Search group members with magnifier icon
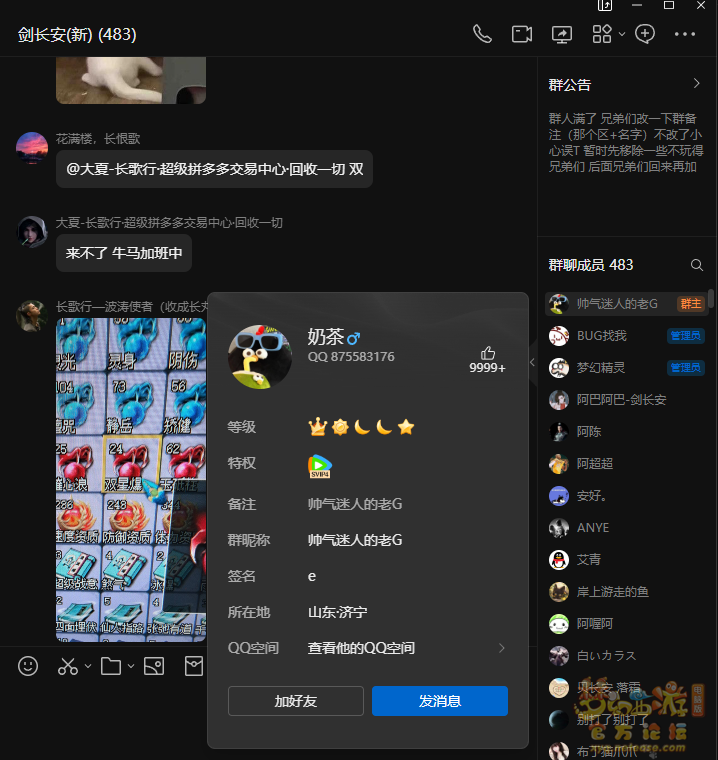 click(x=697, y=265)
